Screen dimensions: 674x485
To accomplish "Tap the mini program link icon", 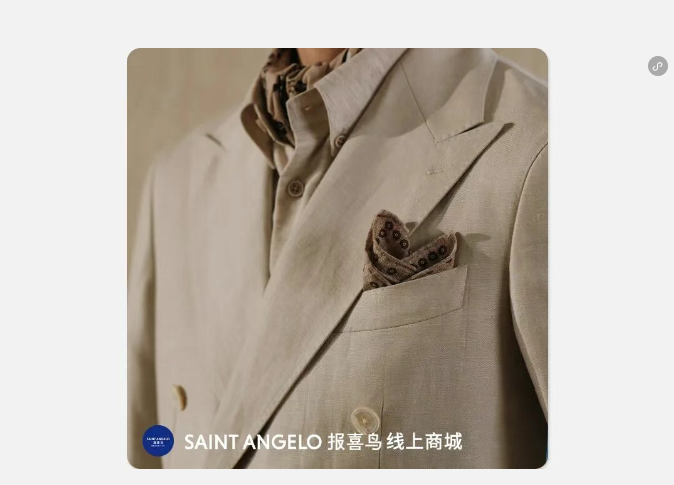I will (657, 66).
